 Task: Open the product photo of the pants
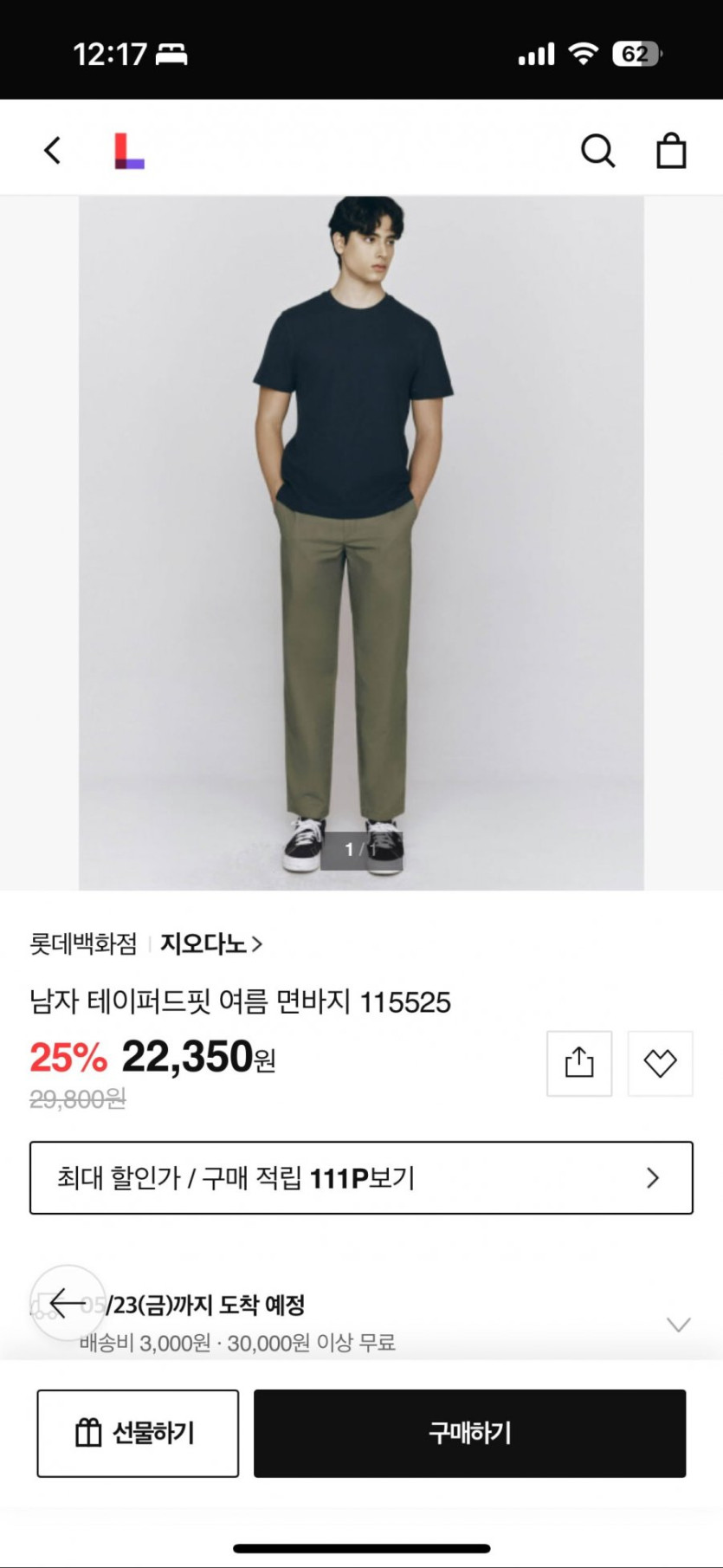point(361,543)
